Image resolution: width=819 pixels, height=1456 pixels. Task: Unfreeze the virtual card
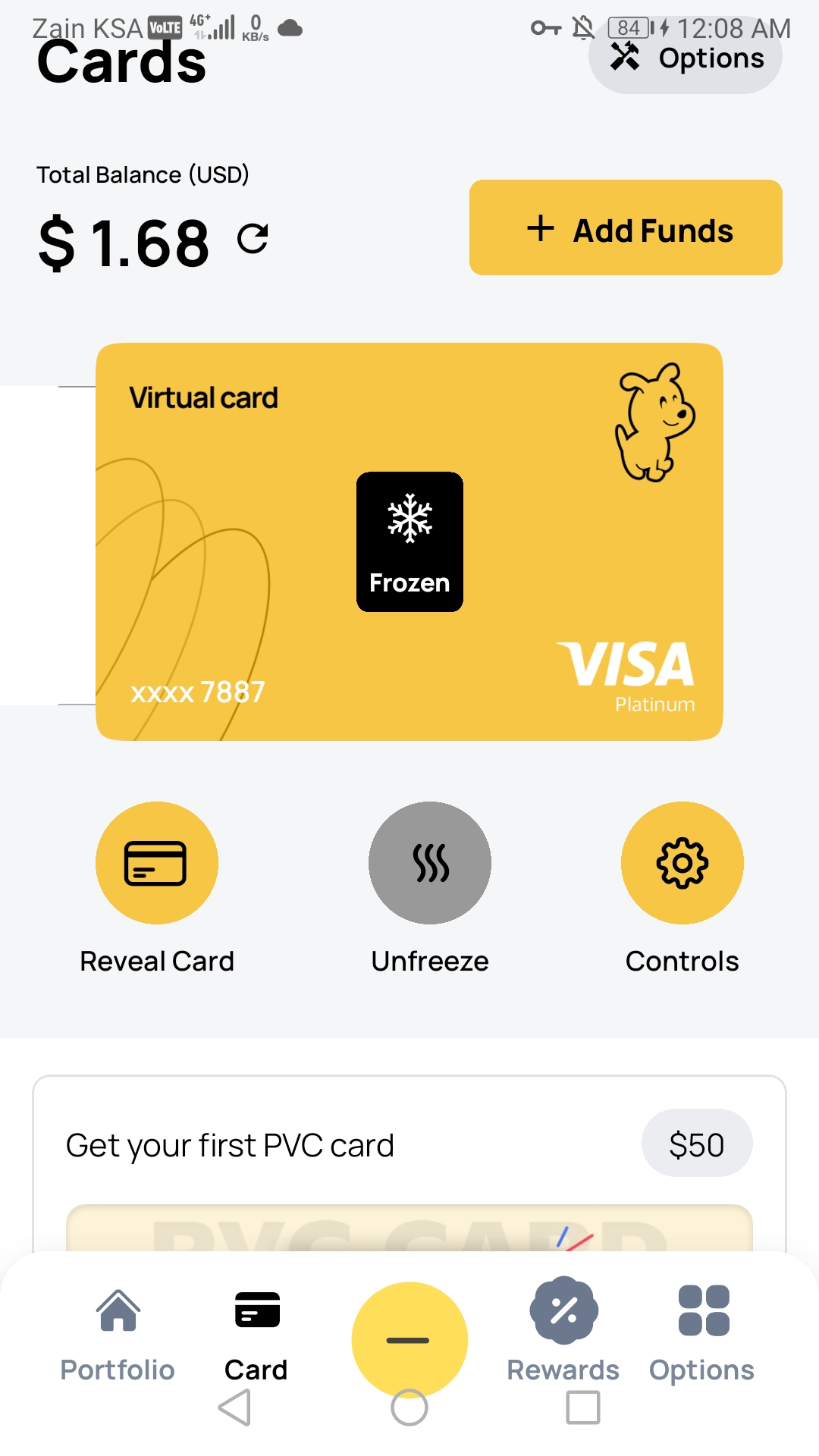(429, 863)
